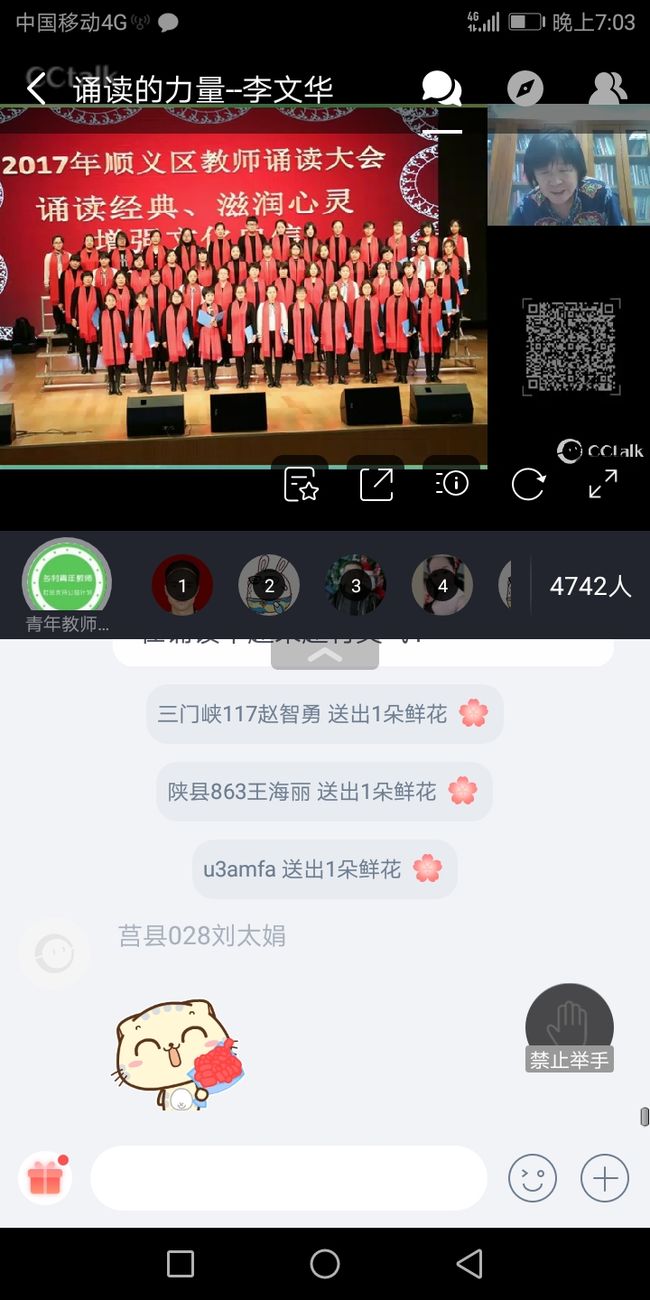Go to the system home screen
The width and height of the screenshot is (650, 1300).
coord(325,1264)
